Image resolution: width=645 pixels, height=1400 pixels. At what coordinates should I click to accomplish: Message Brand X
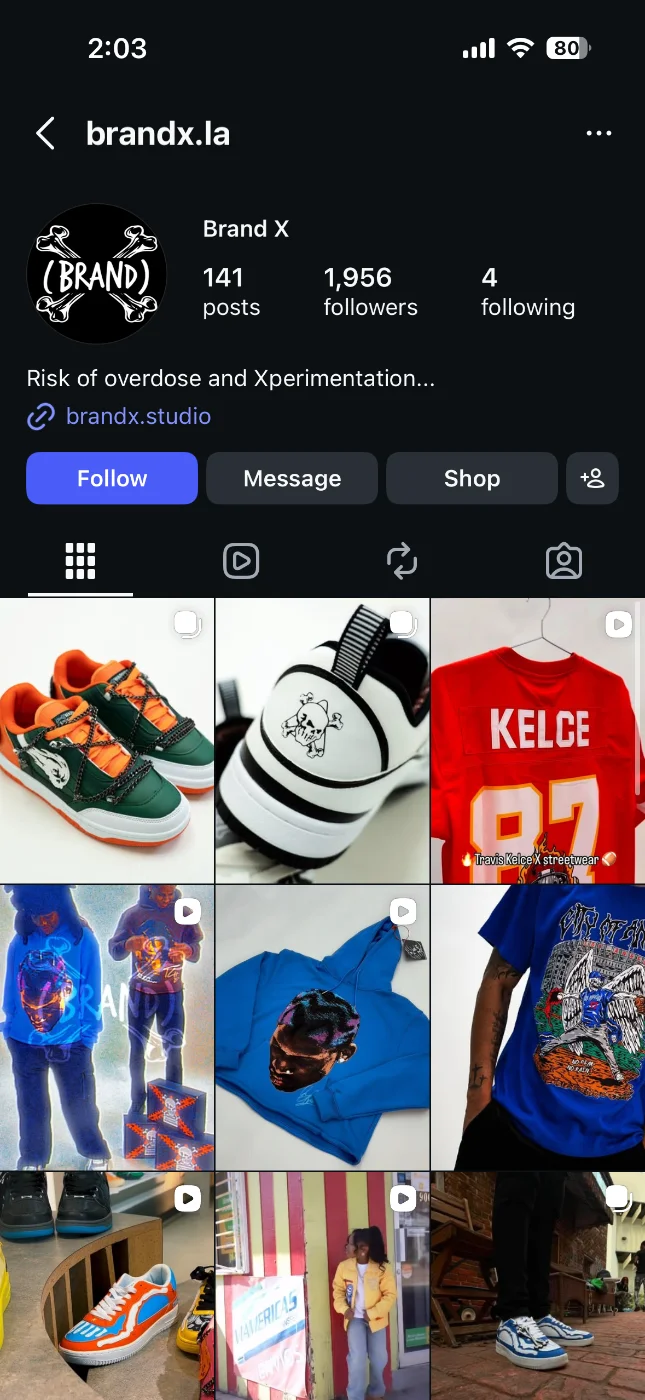292,478
